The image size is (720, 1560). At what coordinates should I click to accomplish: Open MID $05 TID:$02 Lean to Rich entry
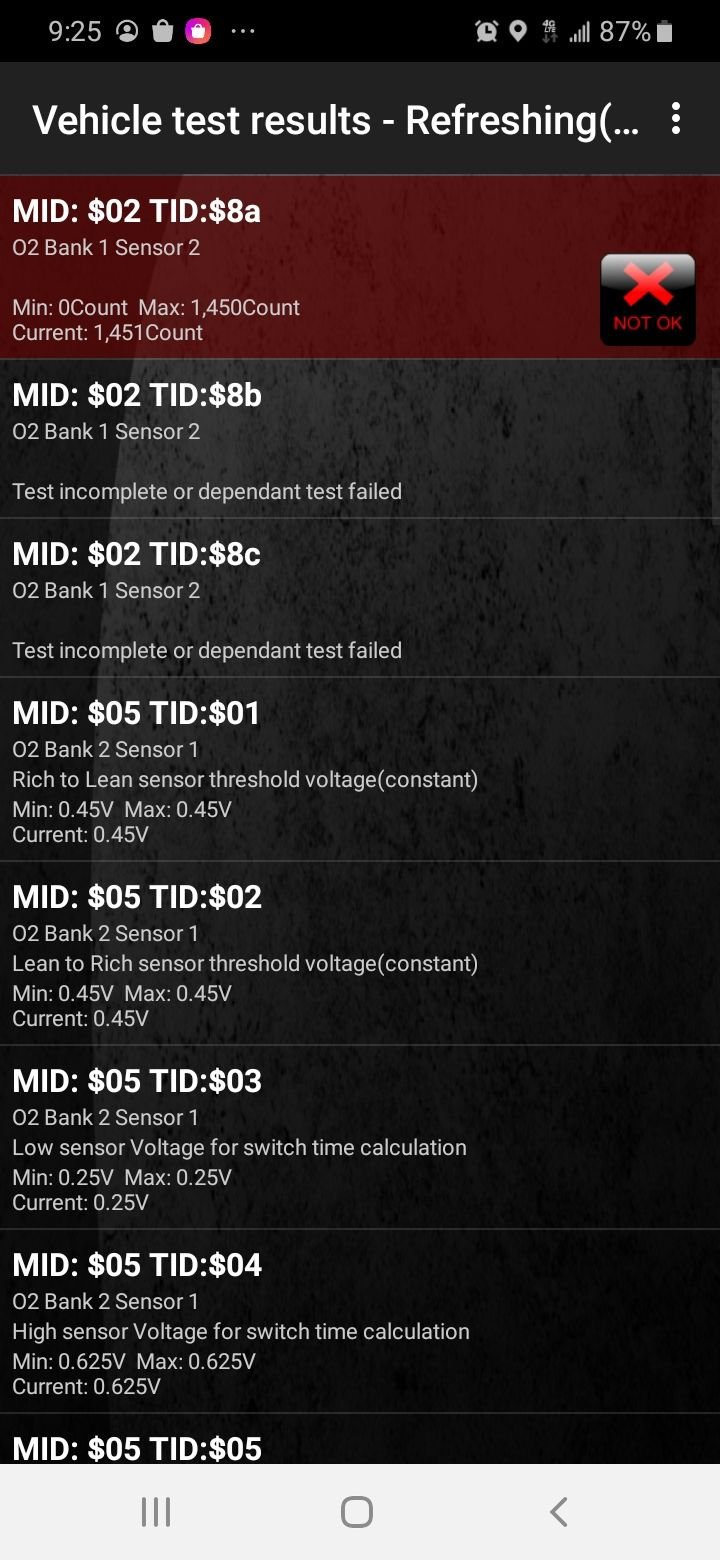click(360, 954)
